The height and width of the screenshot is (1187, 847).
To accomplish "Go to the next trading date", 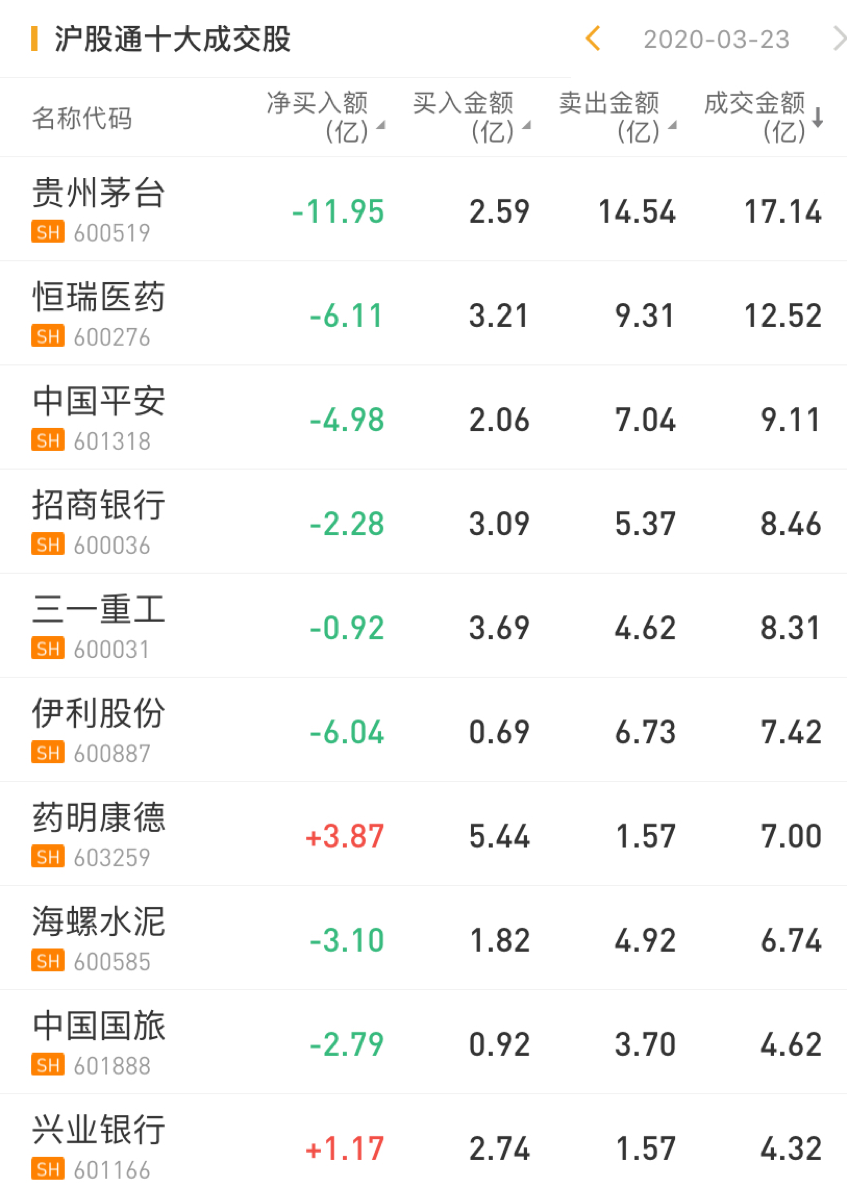I will pyautogui.click(x=838, y=39).
